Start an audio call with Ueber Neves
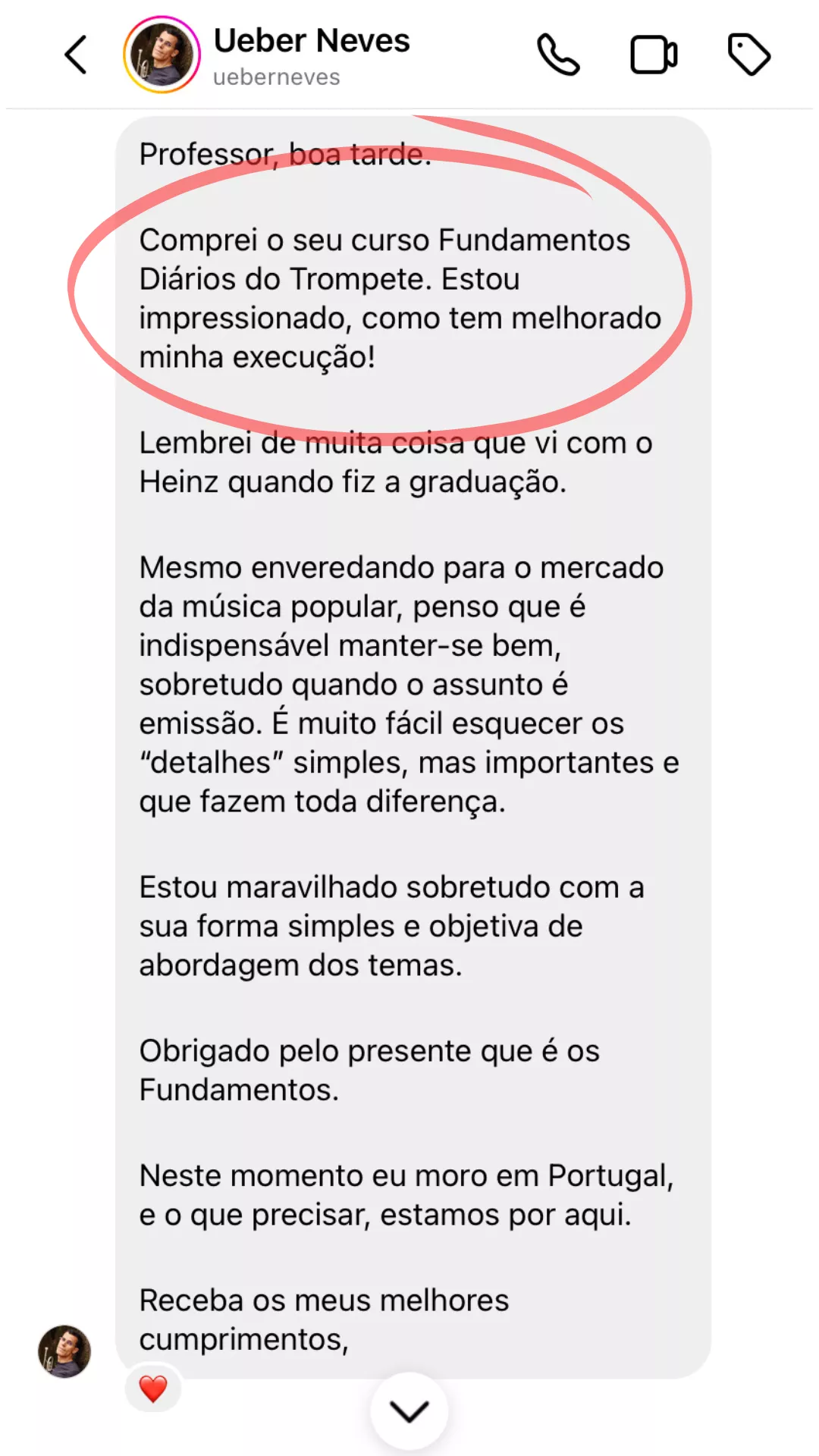 558,55
